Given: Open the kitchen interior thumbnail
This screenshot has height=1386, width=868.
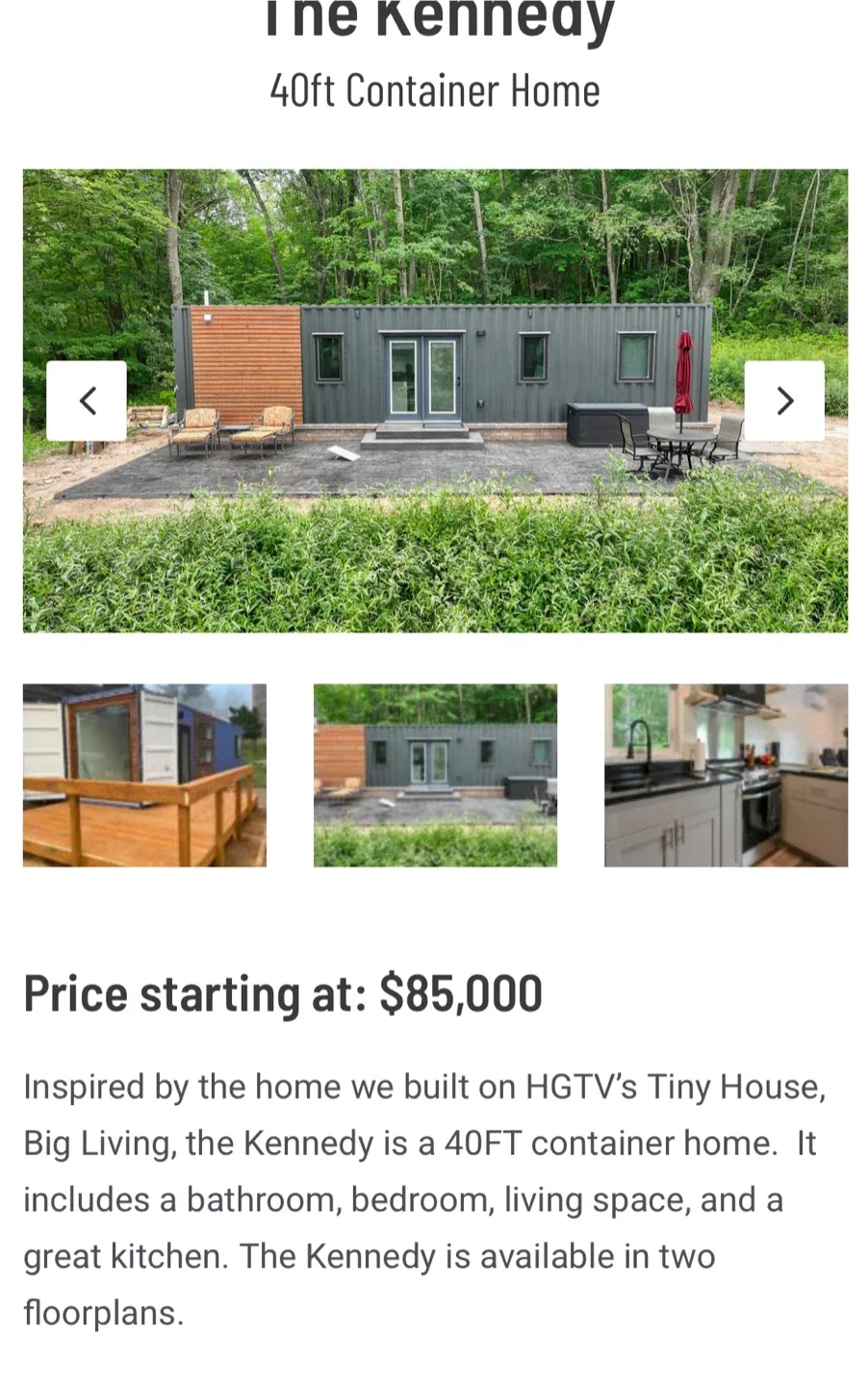Looking at the screenshot, I should 726,775.
